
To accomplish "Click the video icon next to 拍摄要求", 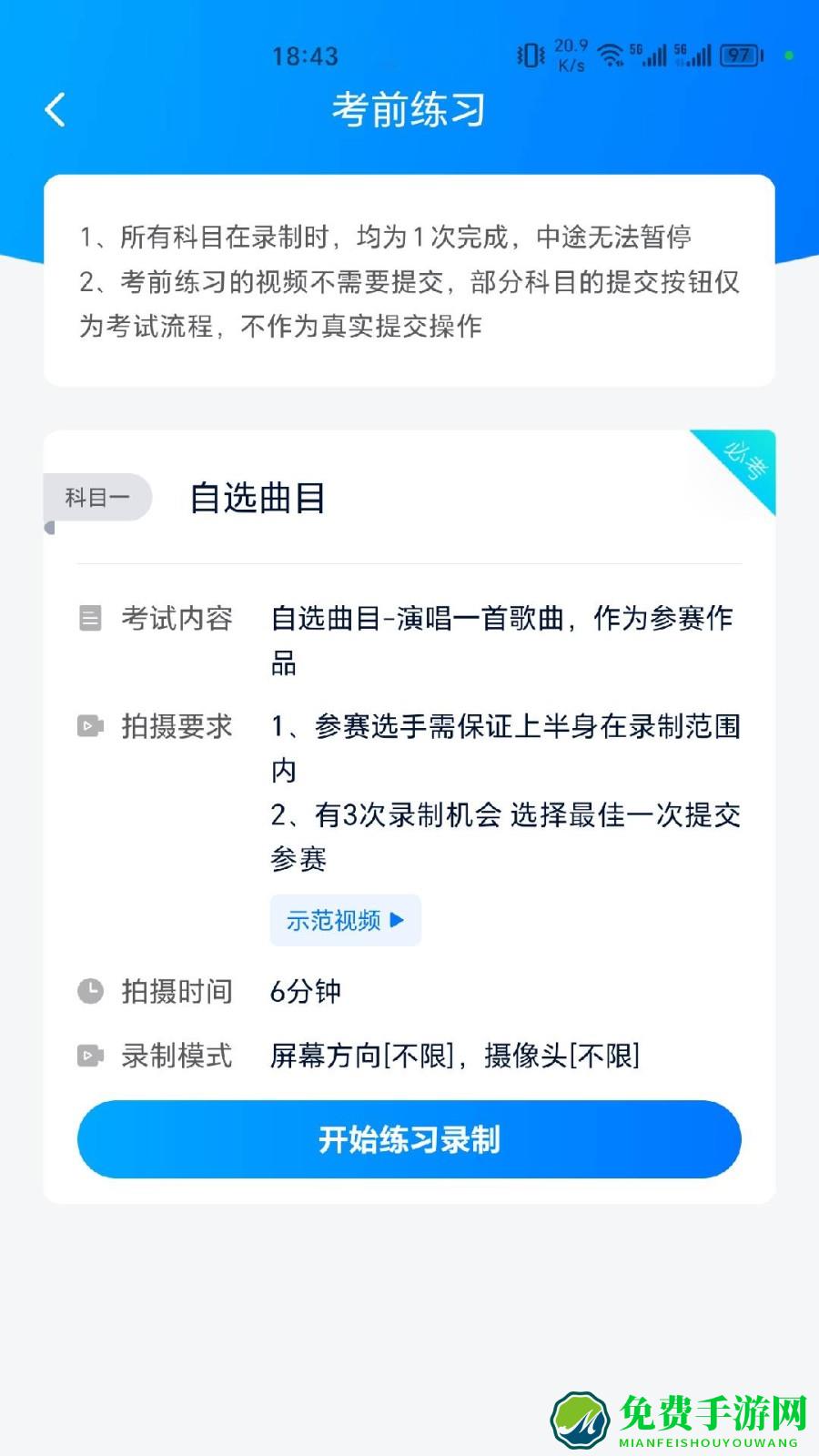I will (91, 726).
